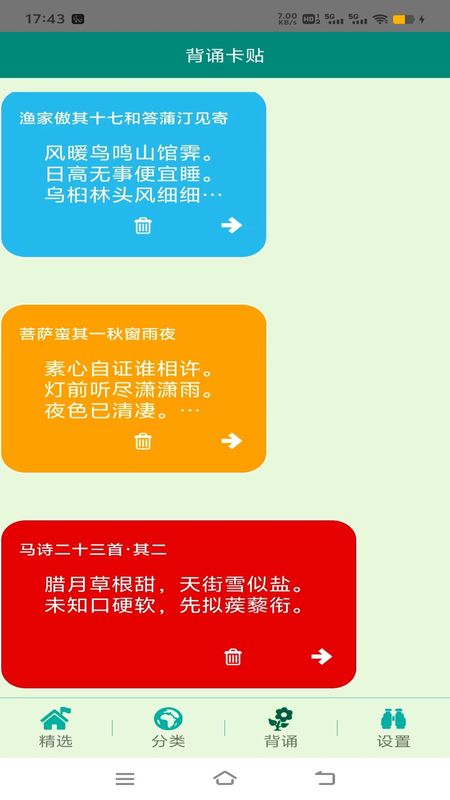450x800 pixels.
Task: Open the 设置 tab
Action: click(393, 728)
